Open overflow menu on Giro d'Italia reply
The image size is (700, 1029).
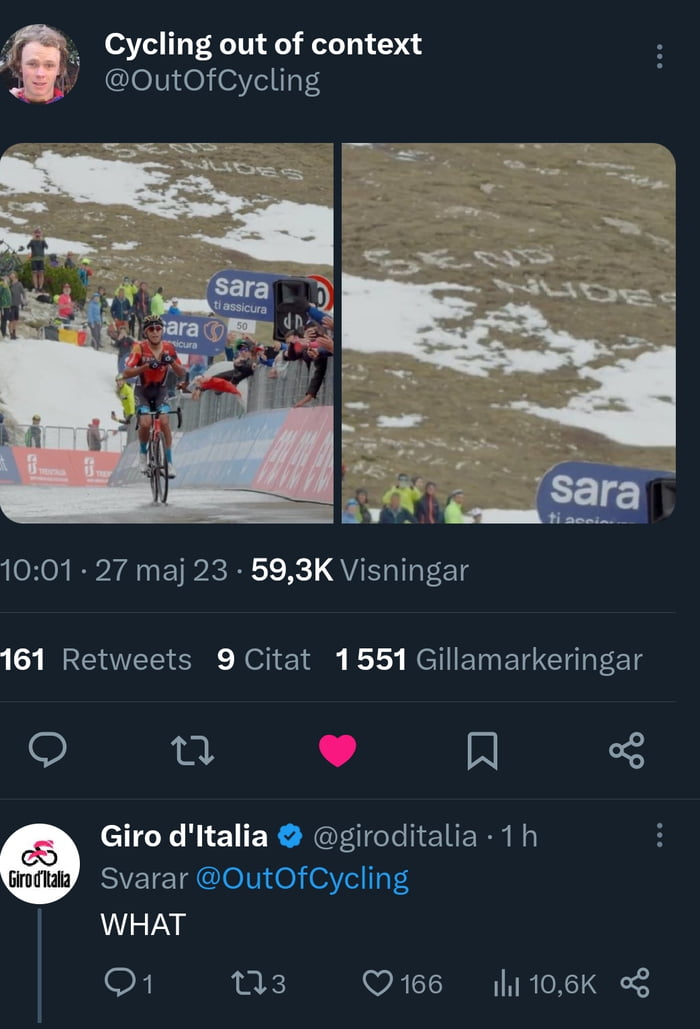[x=659, y=836]
